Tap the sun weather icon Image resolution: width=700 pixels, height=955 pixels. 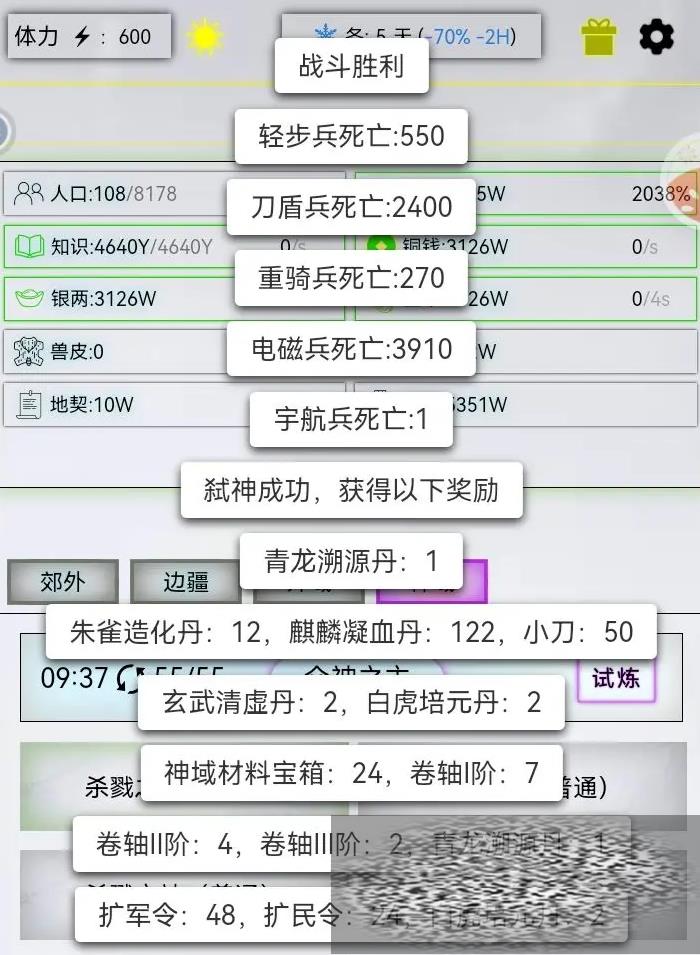(x=205, y=37)
